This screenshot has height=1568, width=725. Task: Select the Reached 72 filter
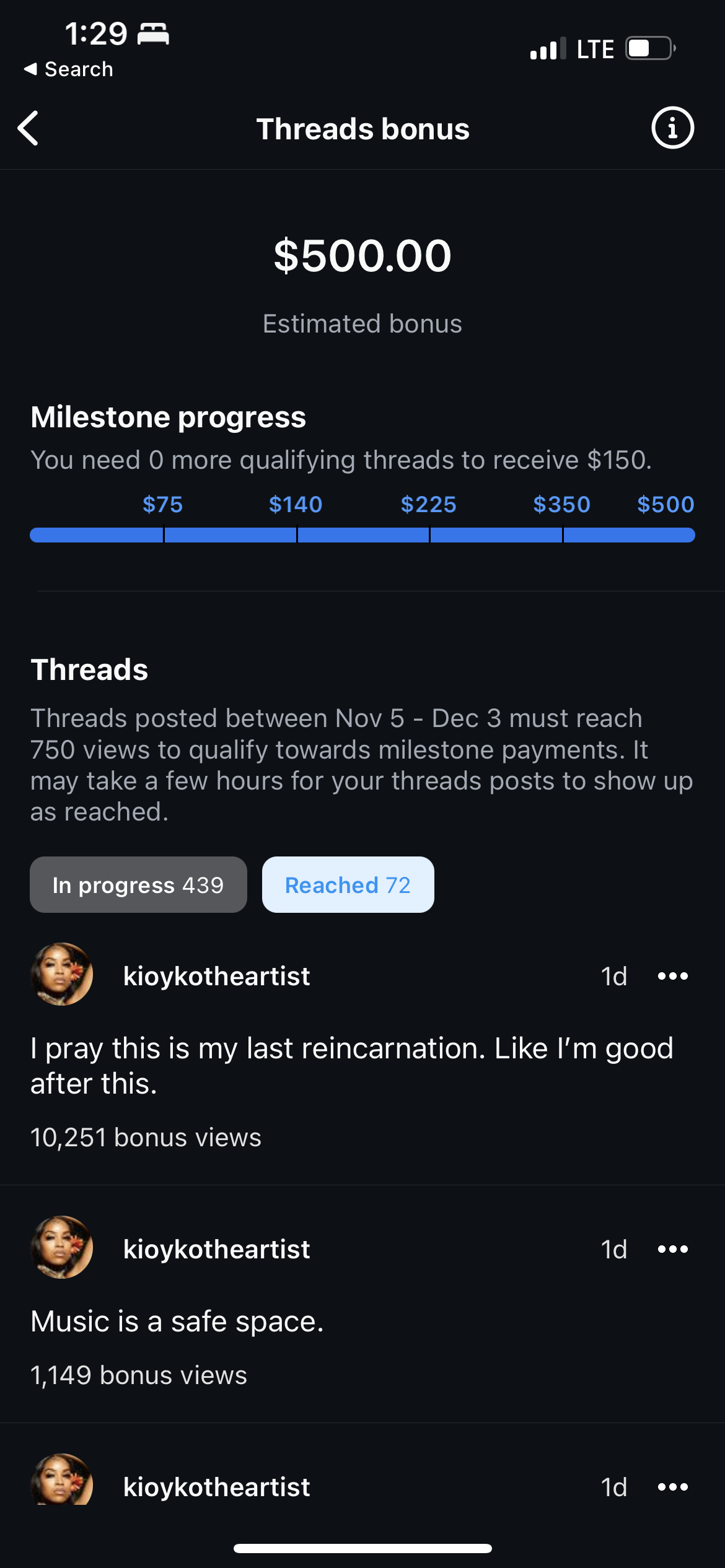point(348,885)
